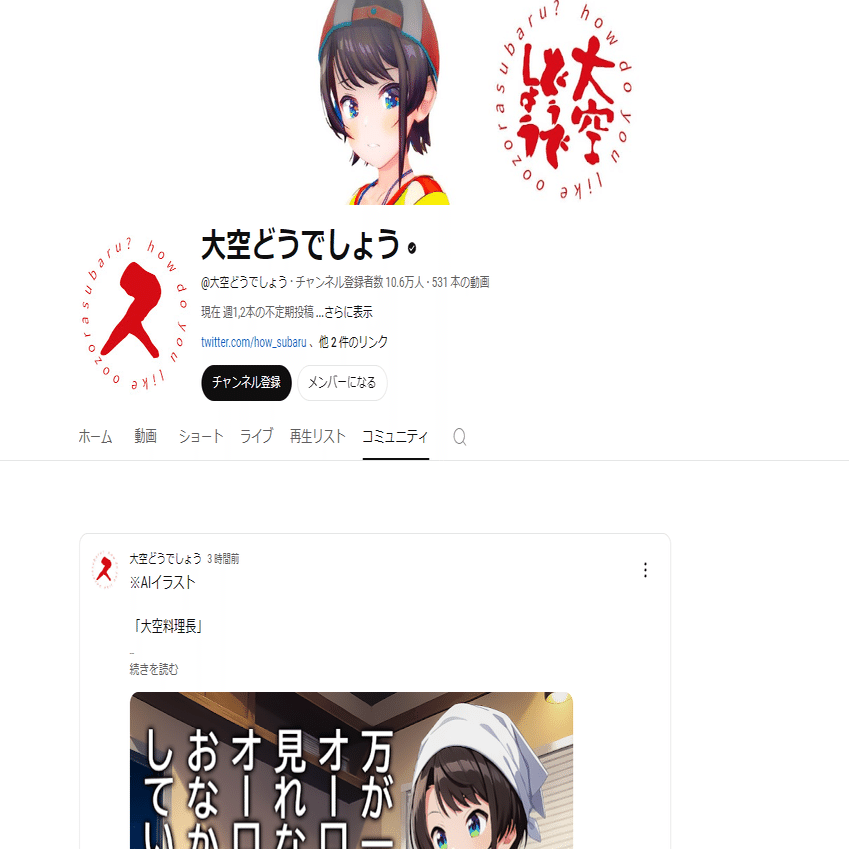Screen dimensions: 849x849
Task: Open the post author's avatar
Action: tap(105, 570)
